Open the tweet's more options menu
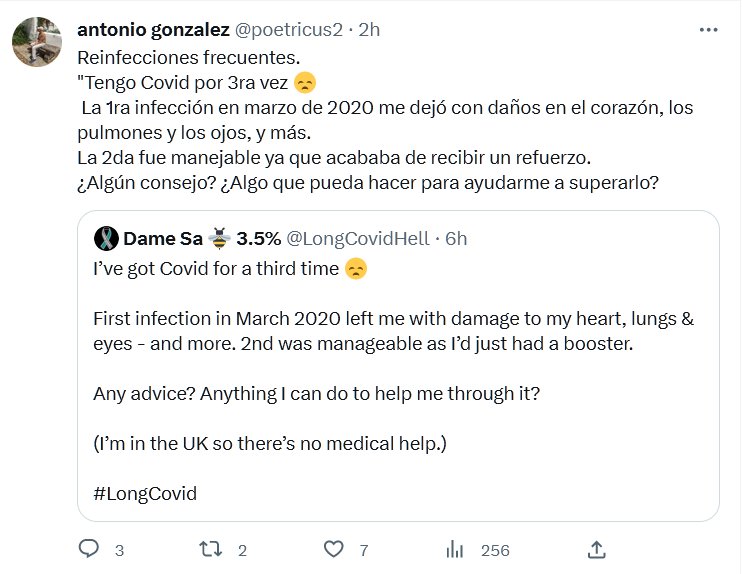Viewport: 742px width, 574px height. tap(708, 29)
